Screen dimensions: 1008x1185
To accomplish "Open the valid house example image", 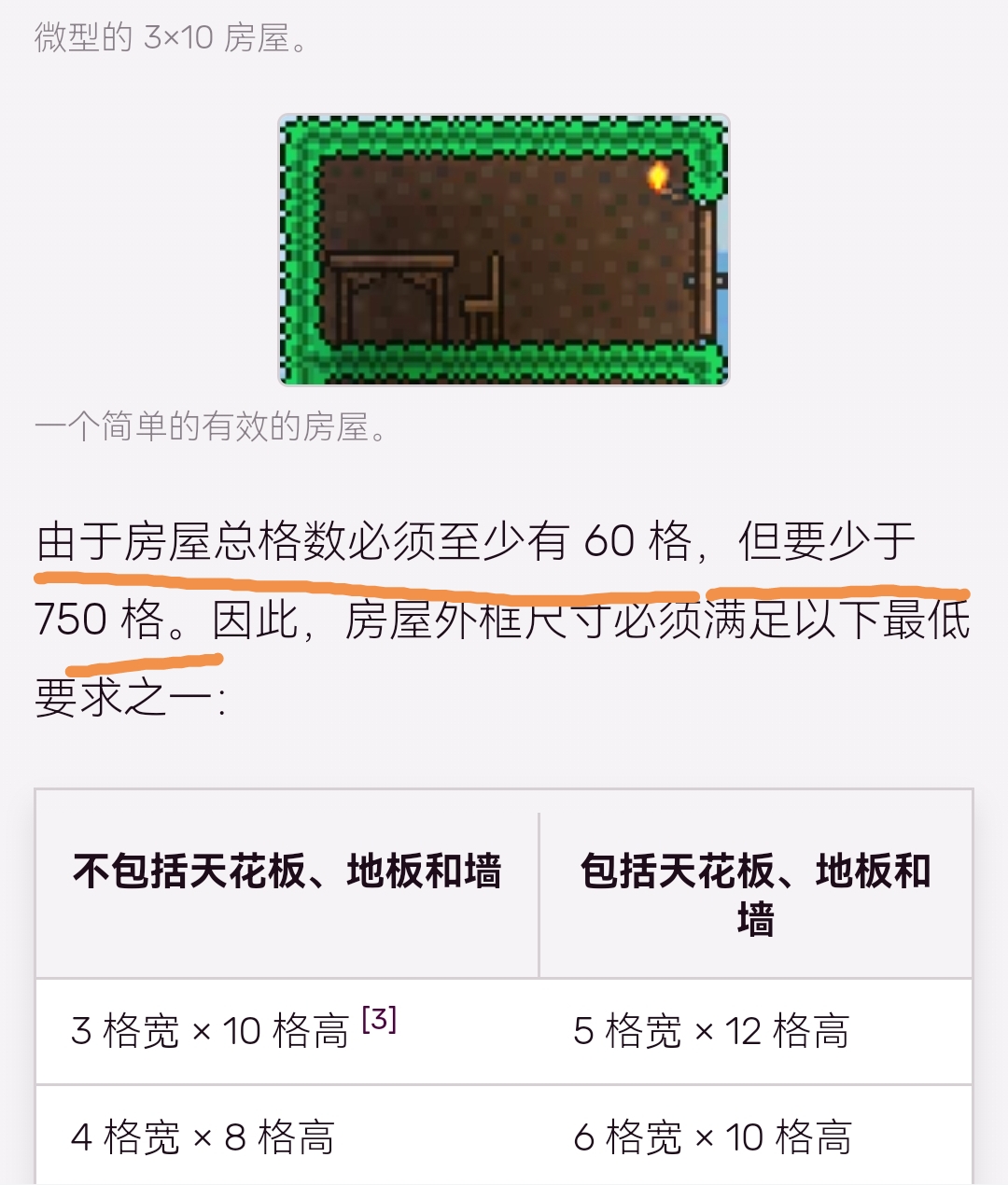I will coord(504,250).
